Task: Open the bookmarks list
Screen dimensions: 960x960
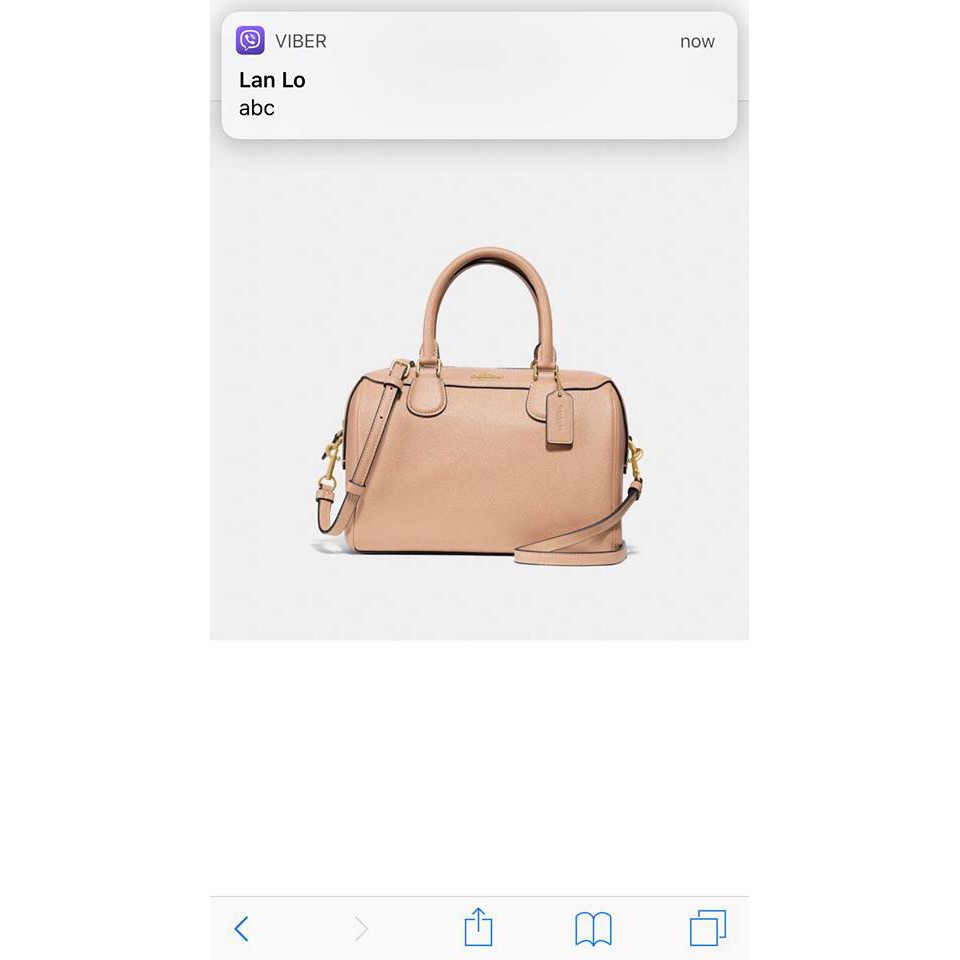Action: pos(593,929)
